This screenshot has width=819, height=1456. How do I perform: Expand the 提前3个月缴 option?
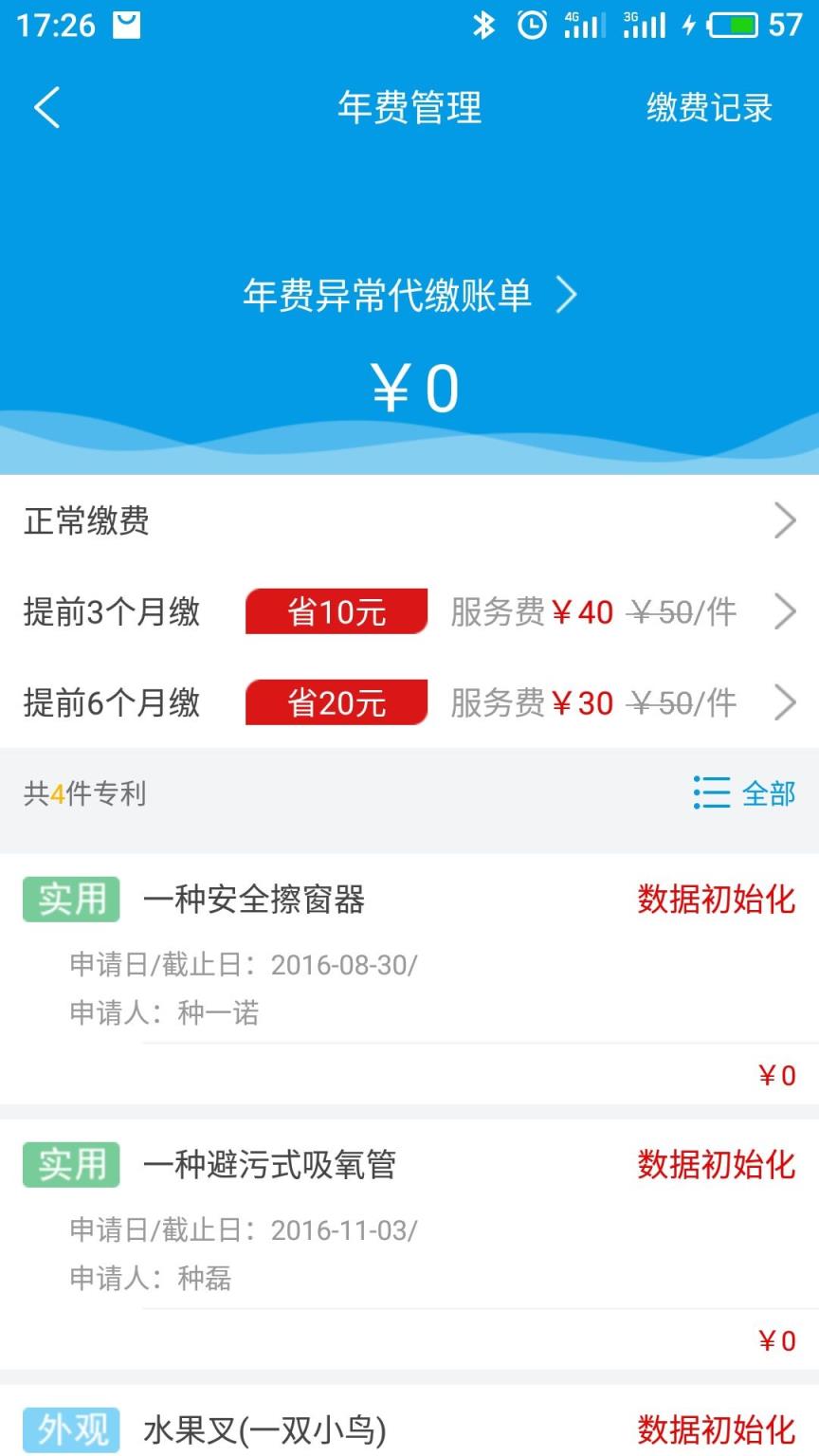coord(787,611)
